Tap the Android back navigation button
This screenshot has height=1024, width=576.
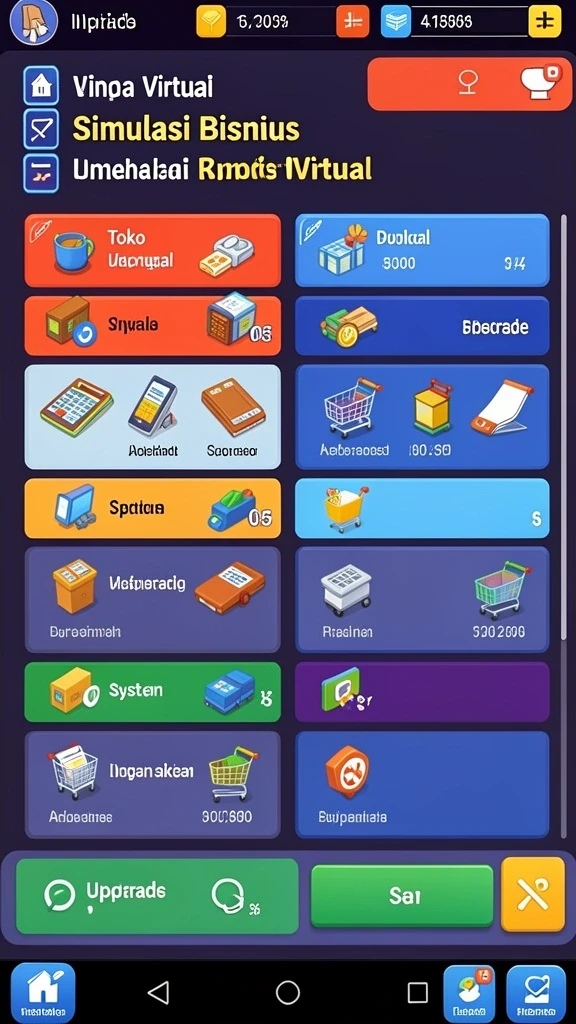(x=158, y=992)
